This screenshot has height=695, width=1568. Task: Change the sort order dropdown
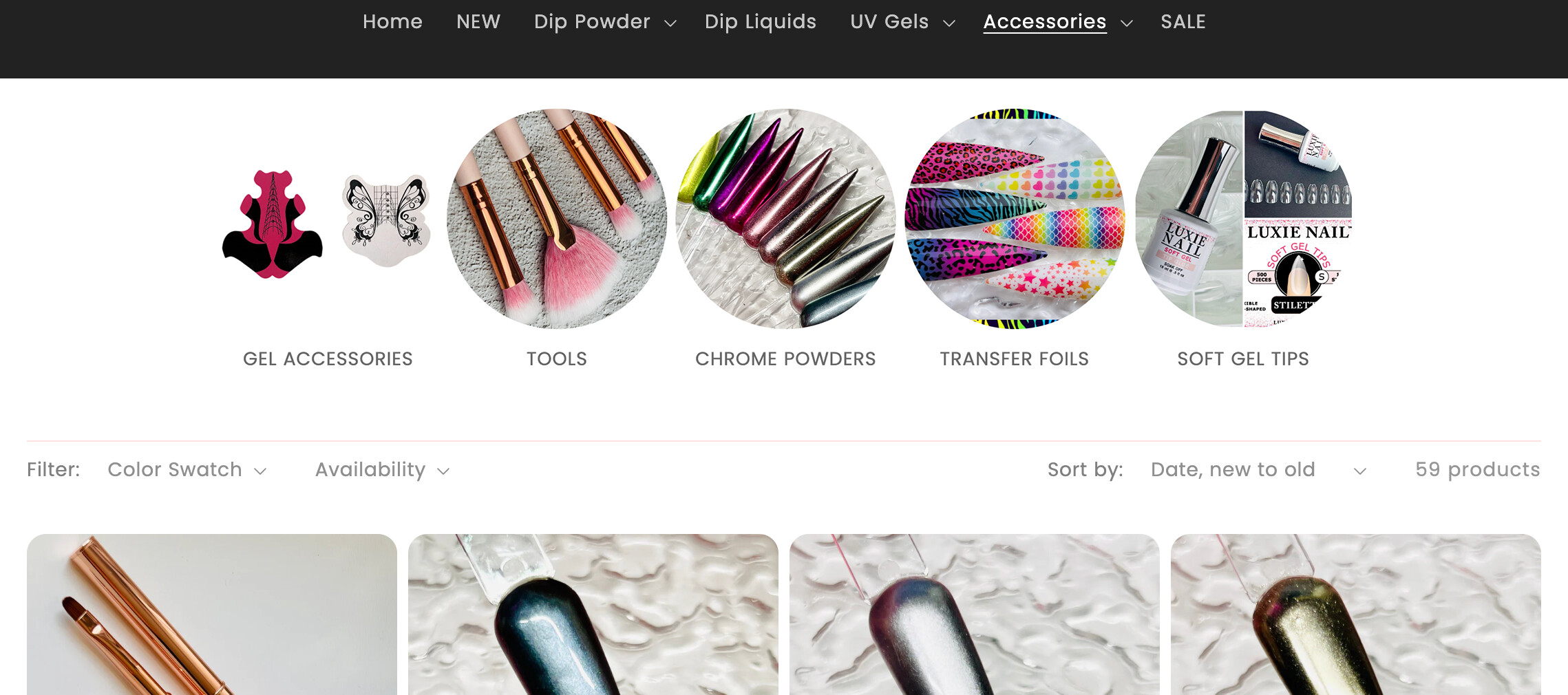point(1257,470)
